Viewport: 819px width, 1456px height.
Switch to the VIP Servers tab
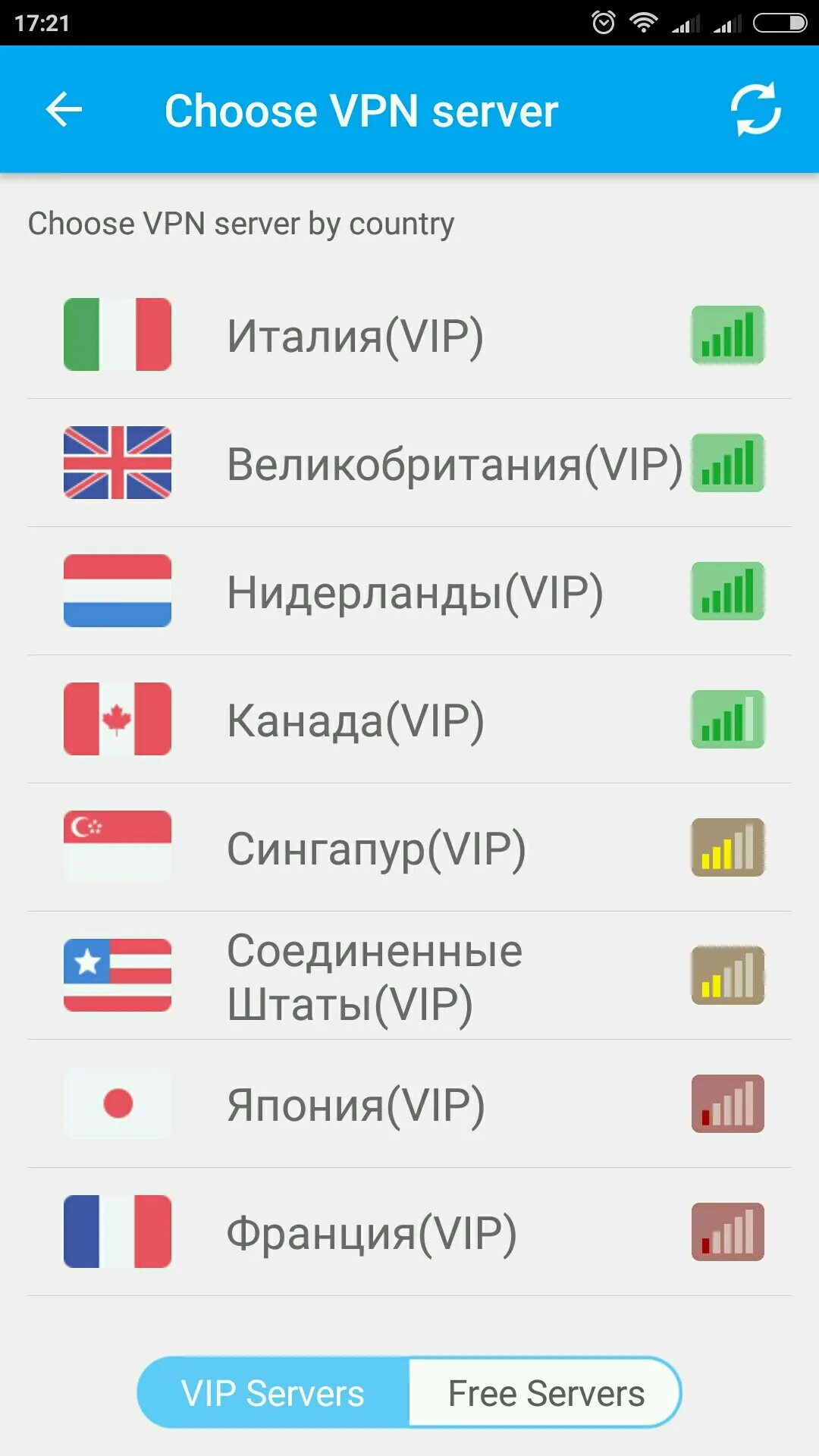(273, 1393)
